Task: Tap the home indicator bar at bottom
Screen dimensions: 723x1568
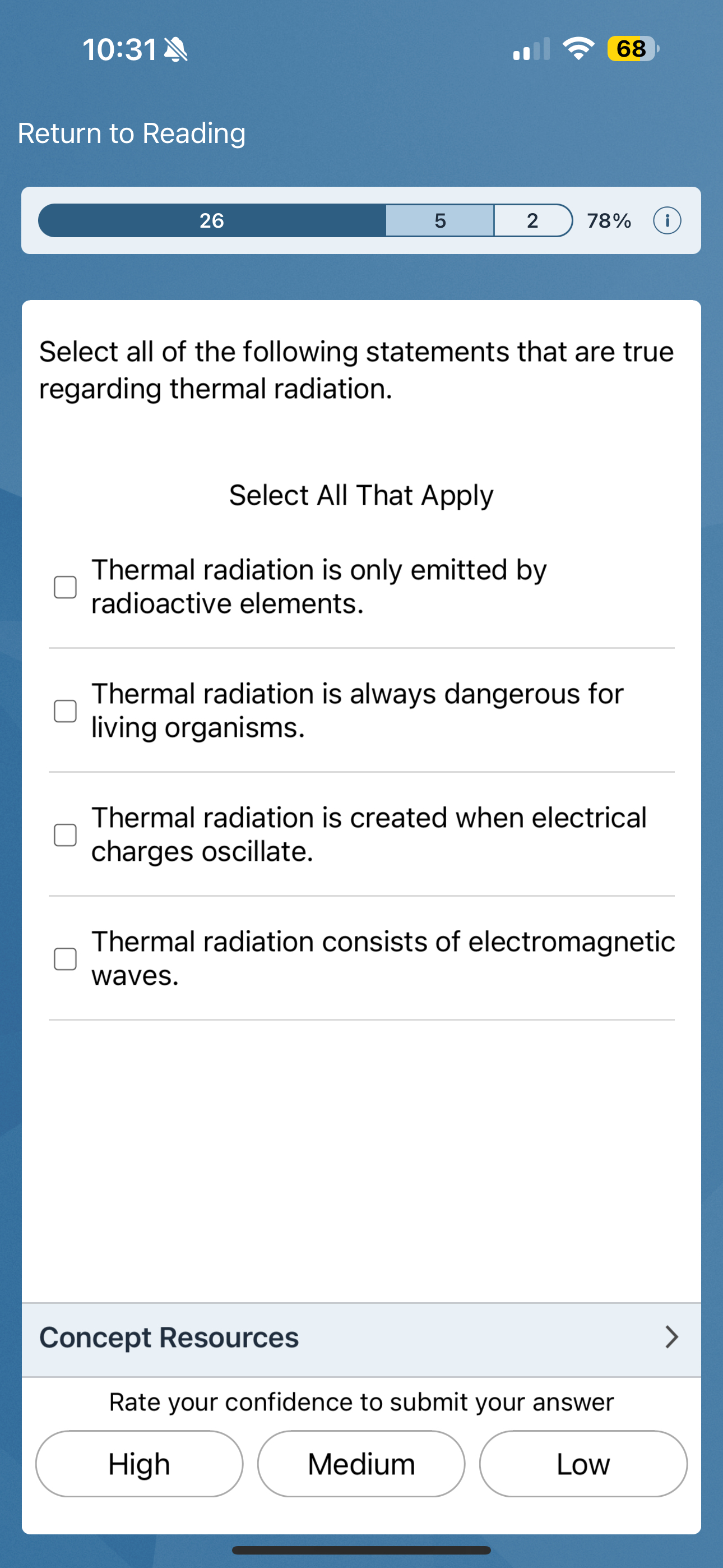Action: (361, 1548)
